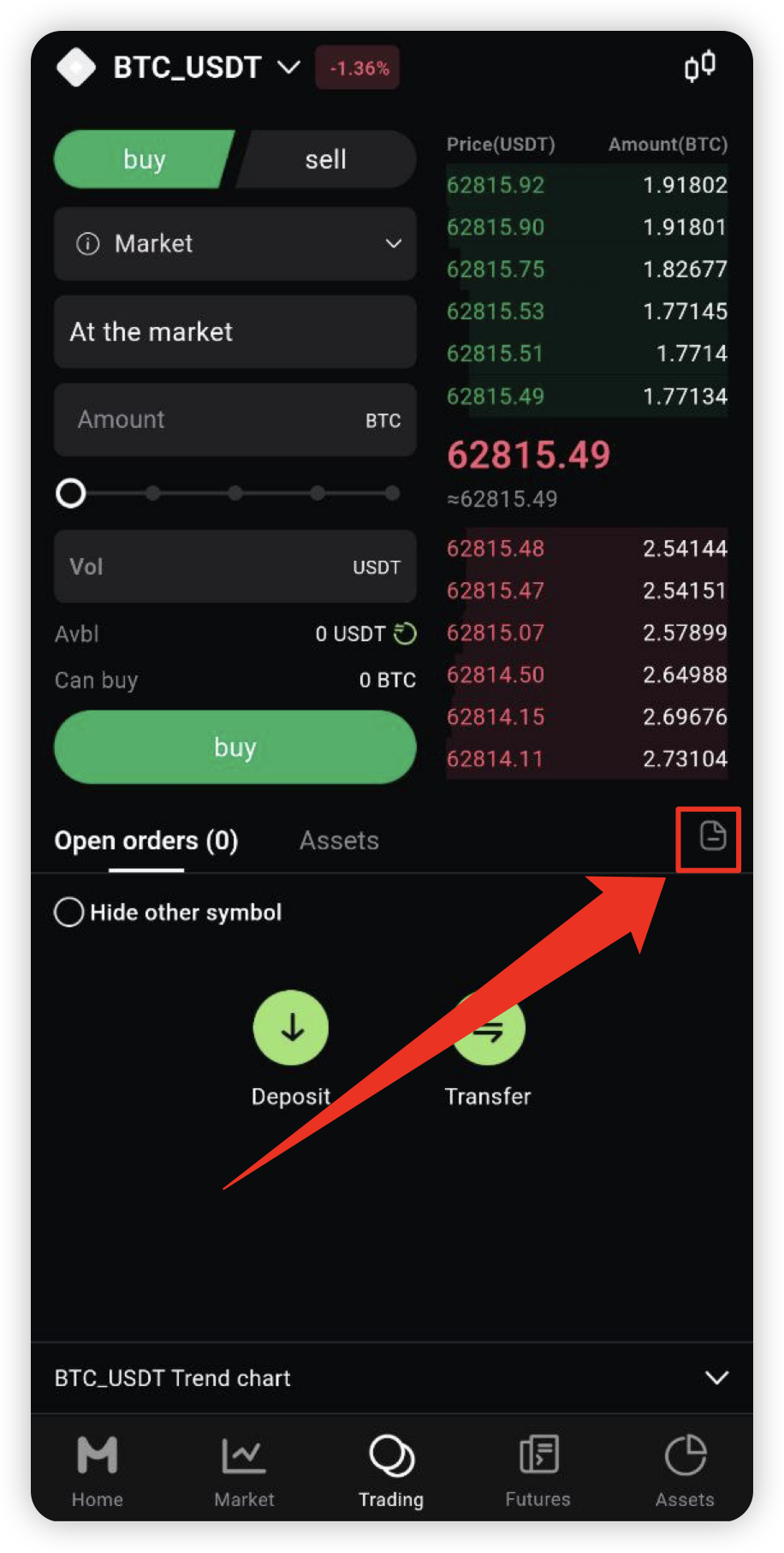Enable Hide other symbol option

69,912
